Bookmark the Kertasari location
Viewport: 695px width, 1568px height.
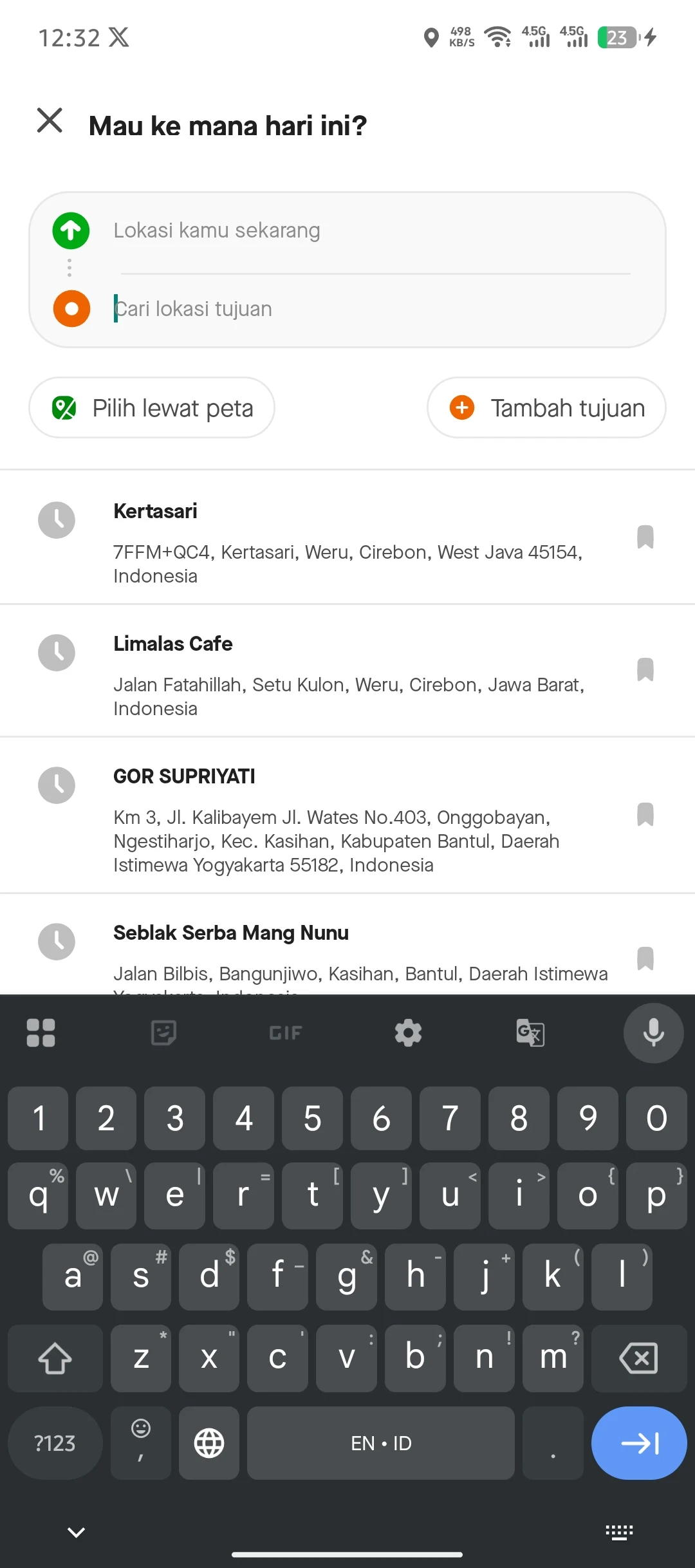645,536
